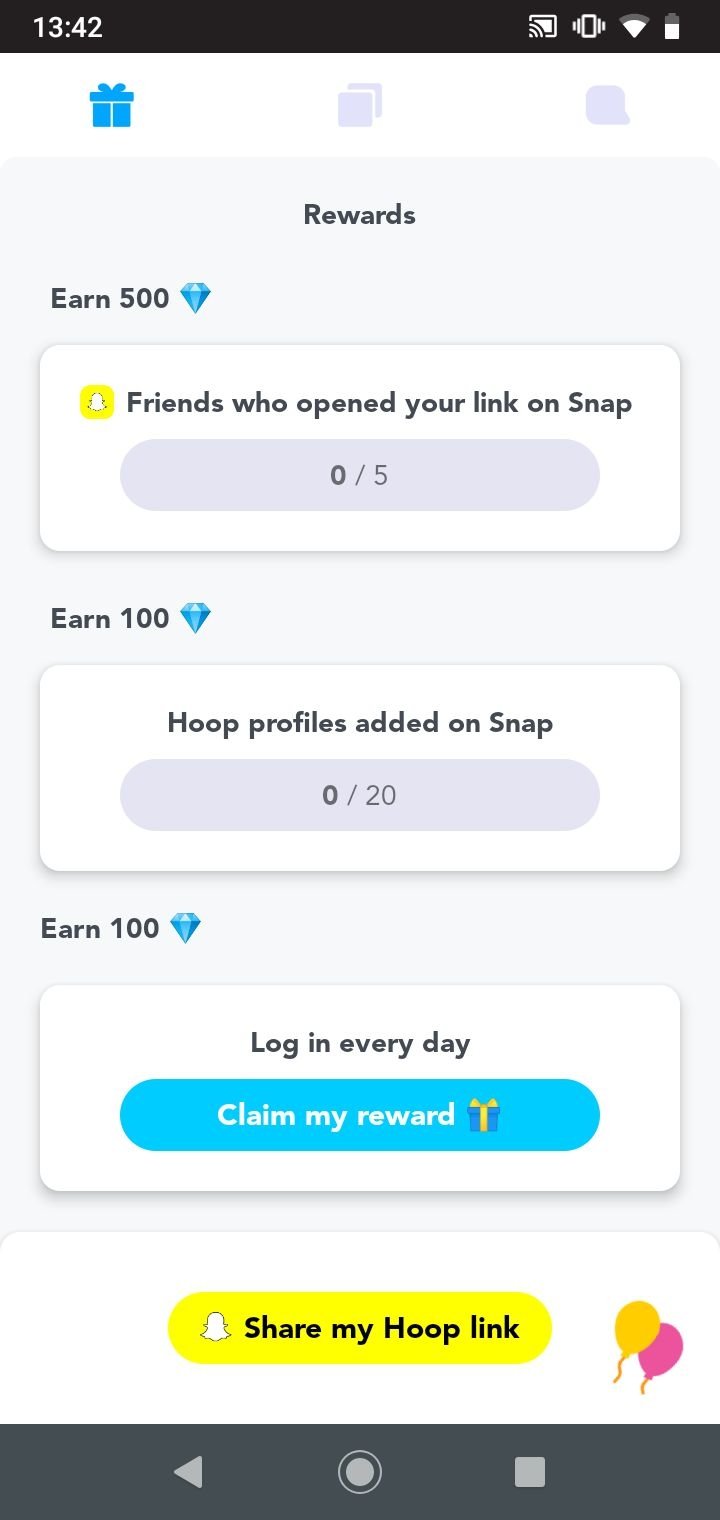Share my Hoop link on Snap

360,1328
